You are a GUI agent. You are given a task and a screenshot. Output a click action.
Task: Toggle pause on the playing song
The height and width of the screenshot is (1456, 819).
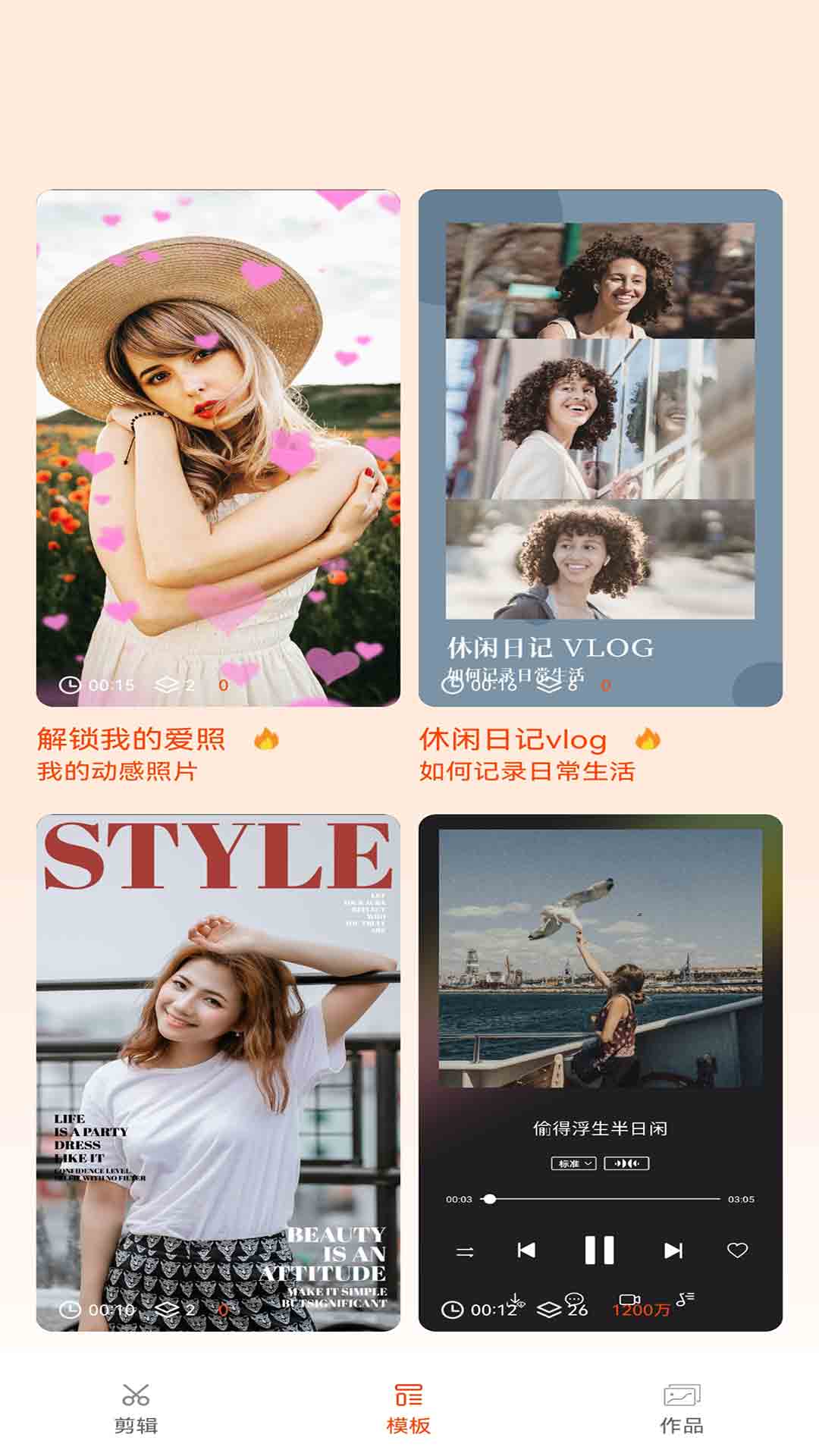(x=599, y=1249)
